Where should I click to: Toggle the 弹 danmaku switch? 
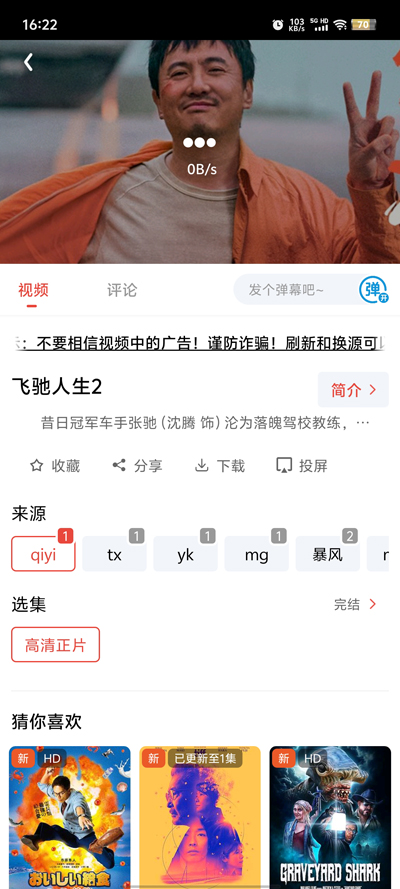(x=374, y=290)
